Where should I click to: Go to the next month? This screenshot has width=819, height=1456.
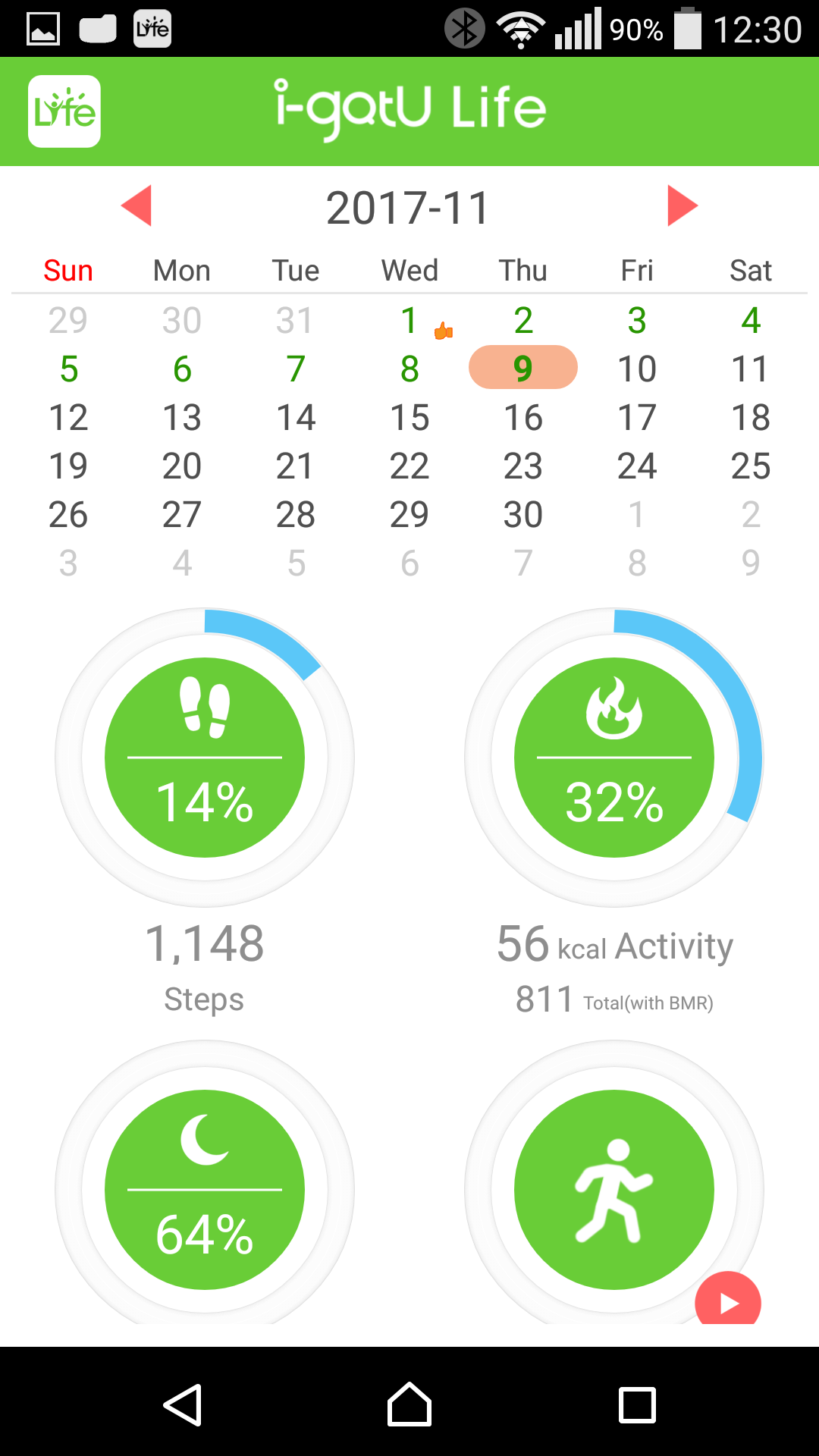click(682, 206)
